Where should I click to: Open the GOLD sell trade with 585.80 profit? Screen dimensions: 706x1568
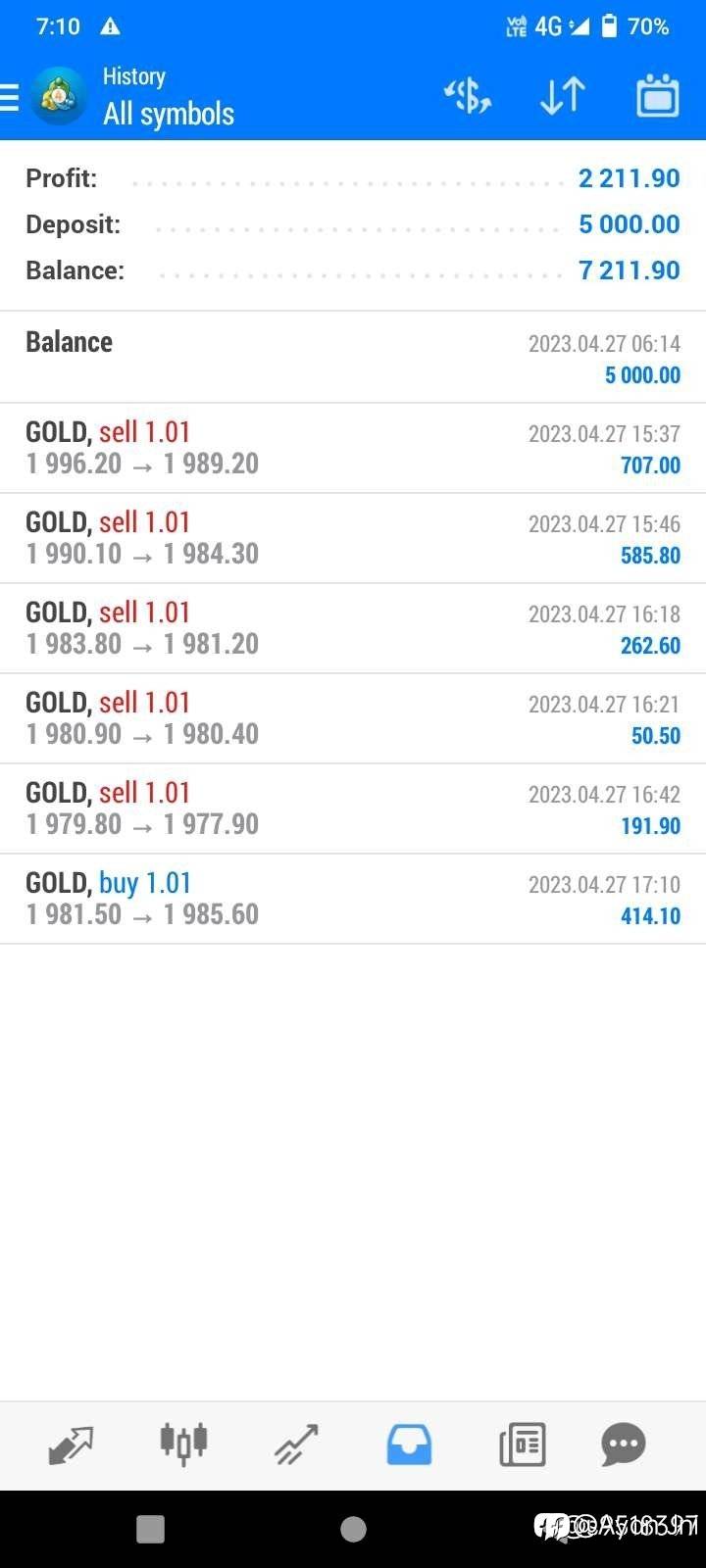tap(353, 538)
